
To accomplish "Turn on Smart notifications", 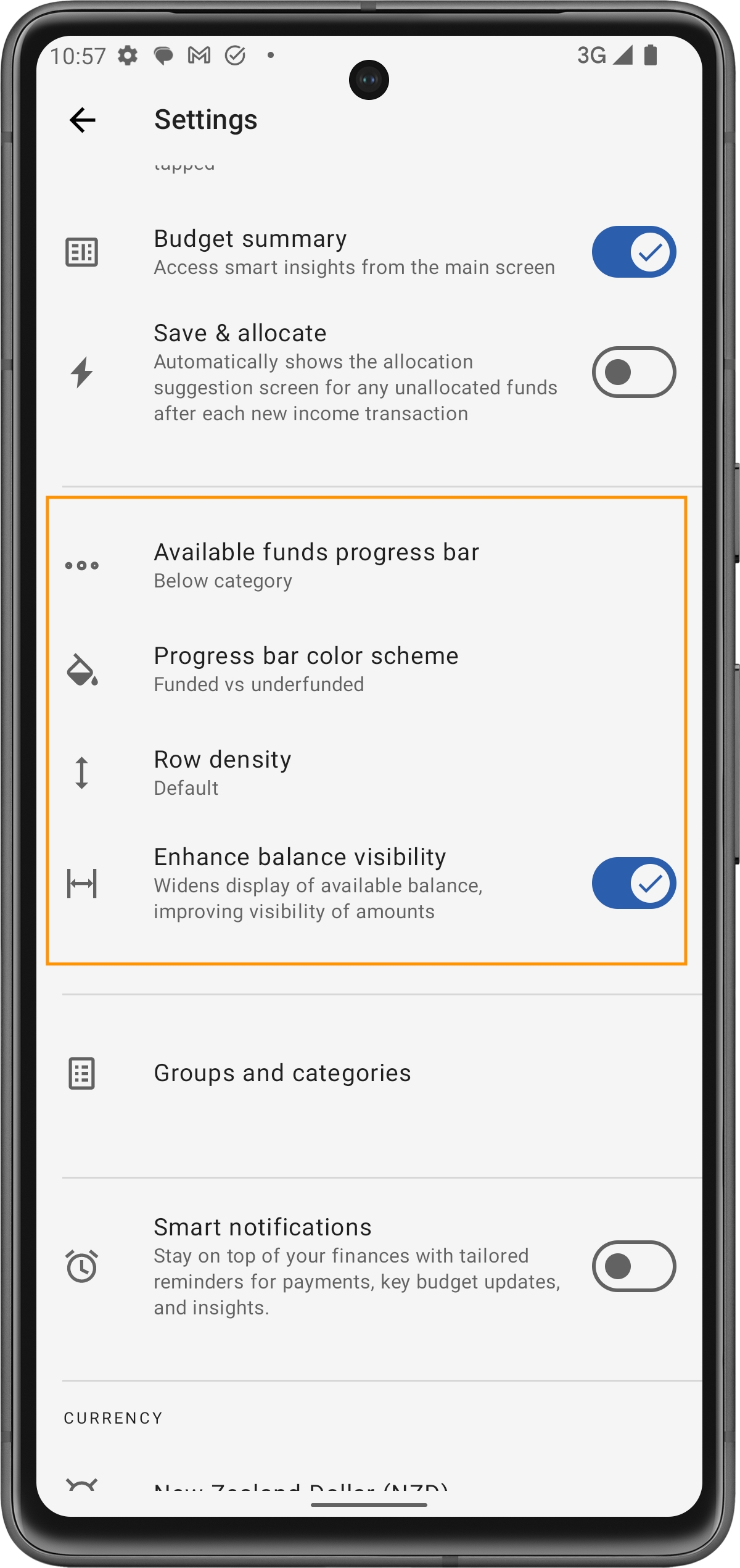I will pyautogui.click(x=633, y=1266).
